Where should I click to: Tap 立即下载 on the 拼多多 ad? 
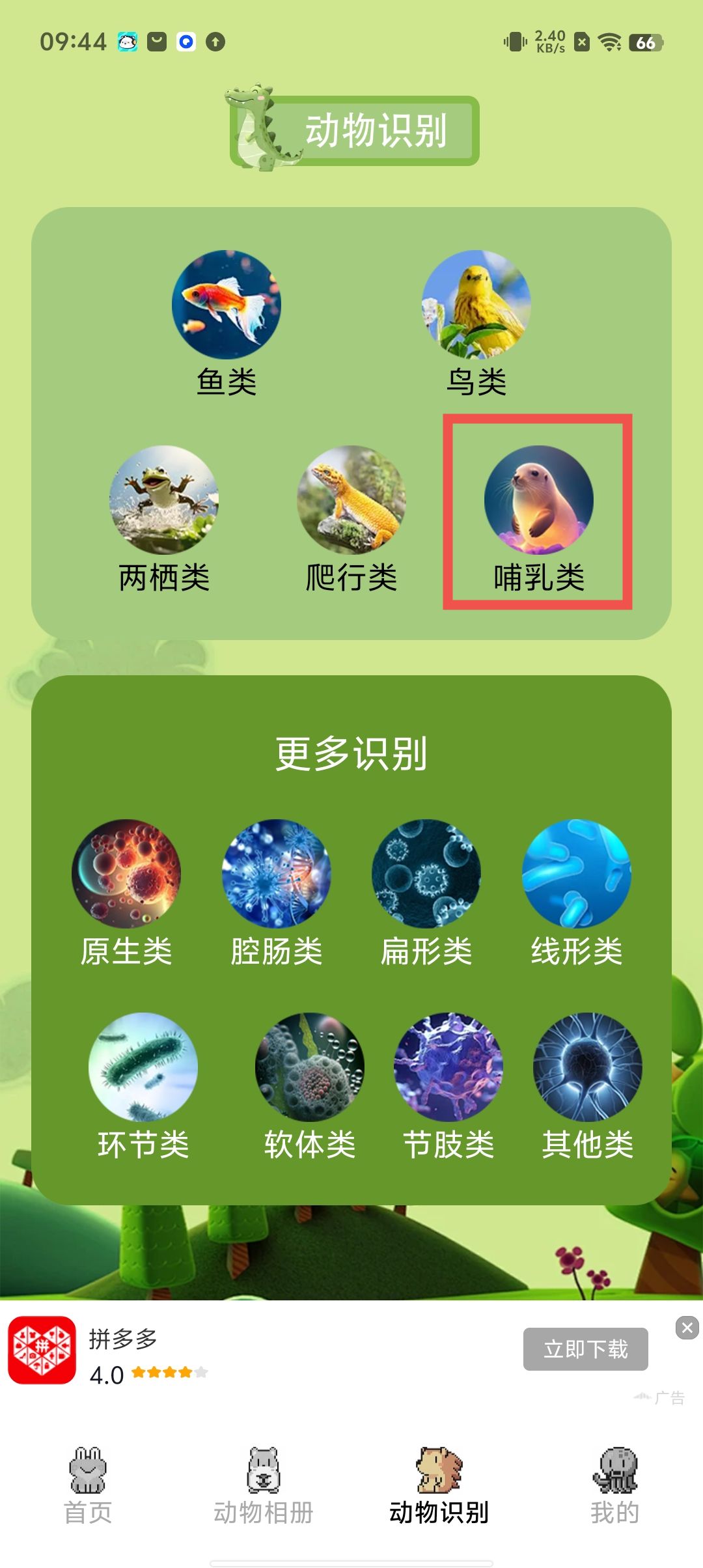(x=585, y=1349)
